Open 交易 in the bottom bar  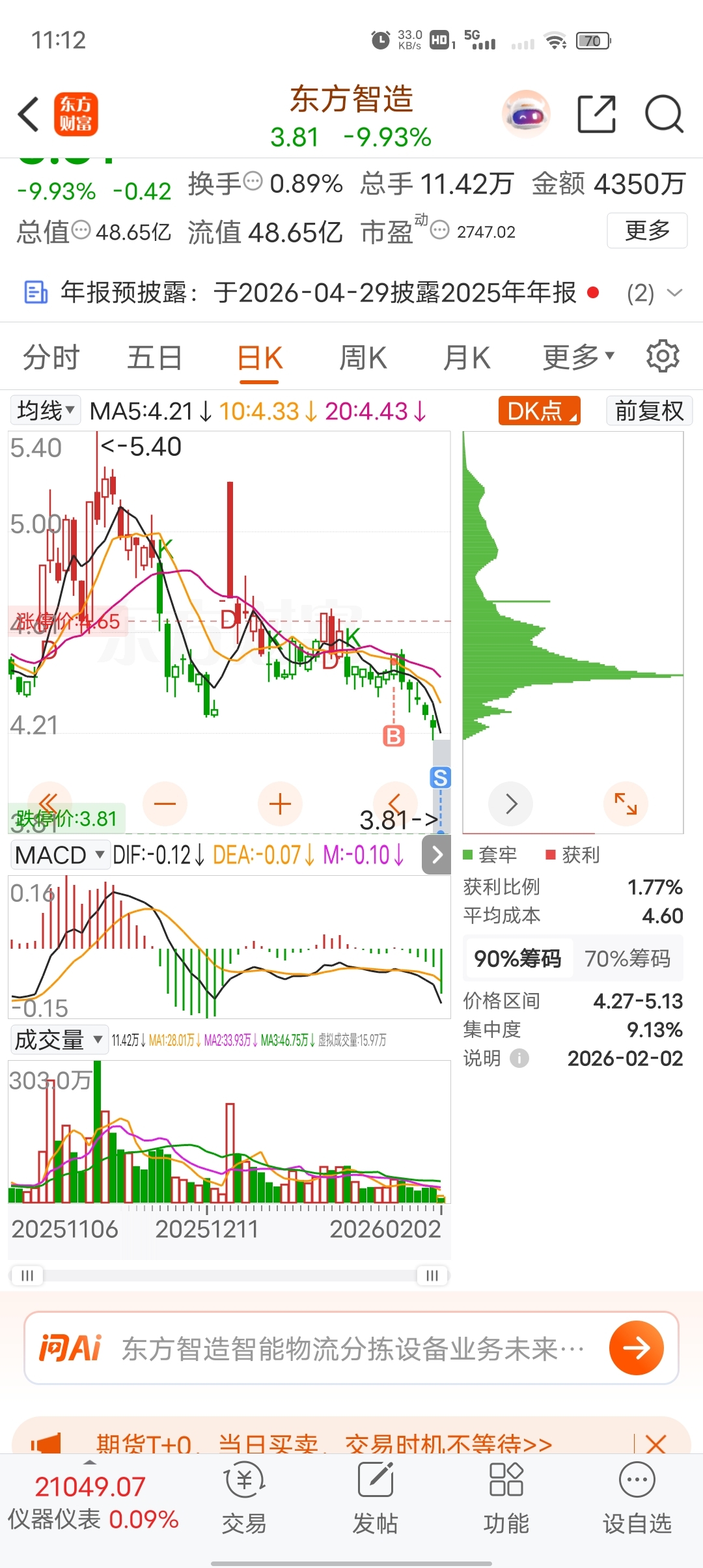coord(244,1496)
